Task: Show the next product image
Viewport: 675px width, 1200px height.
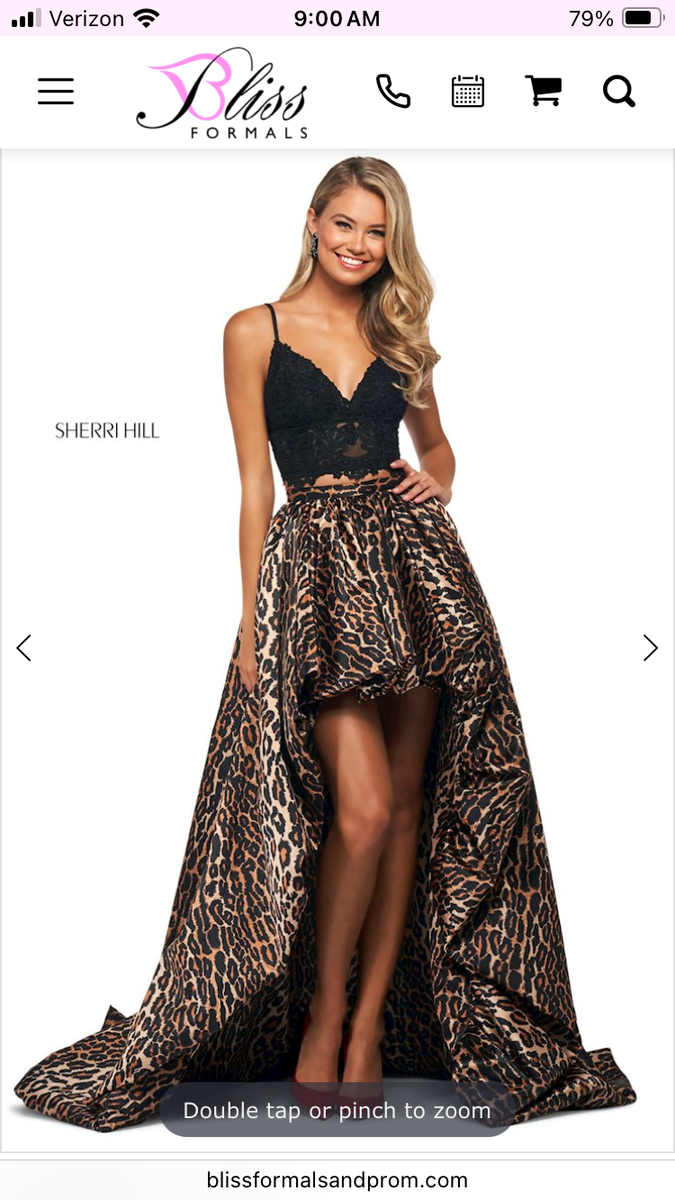Action: (650, 648)
